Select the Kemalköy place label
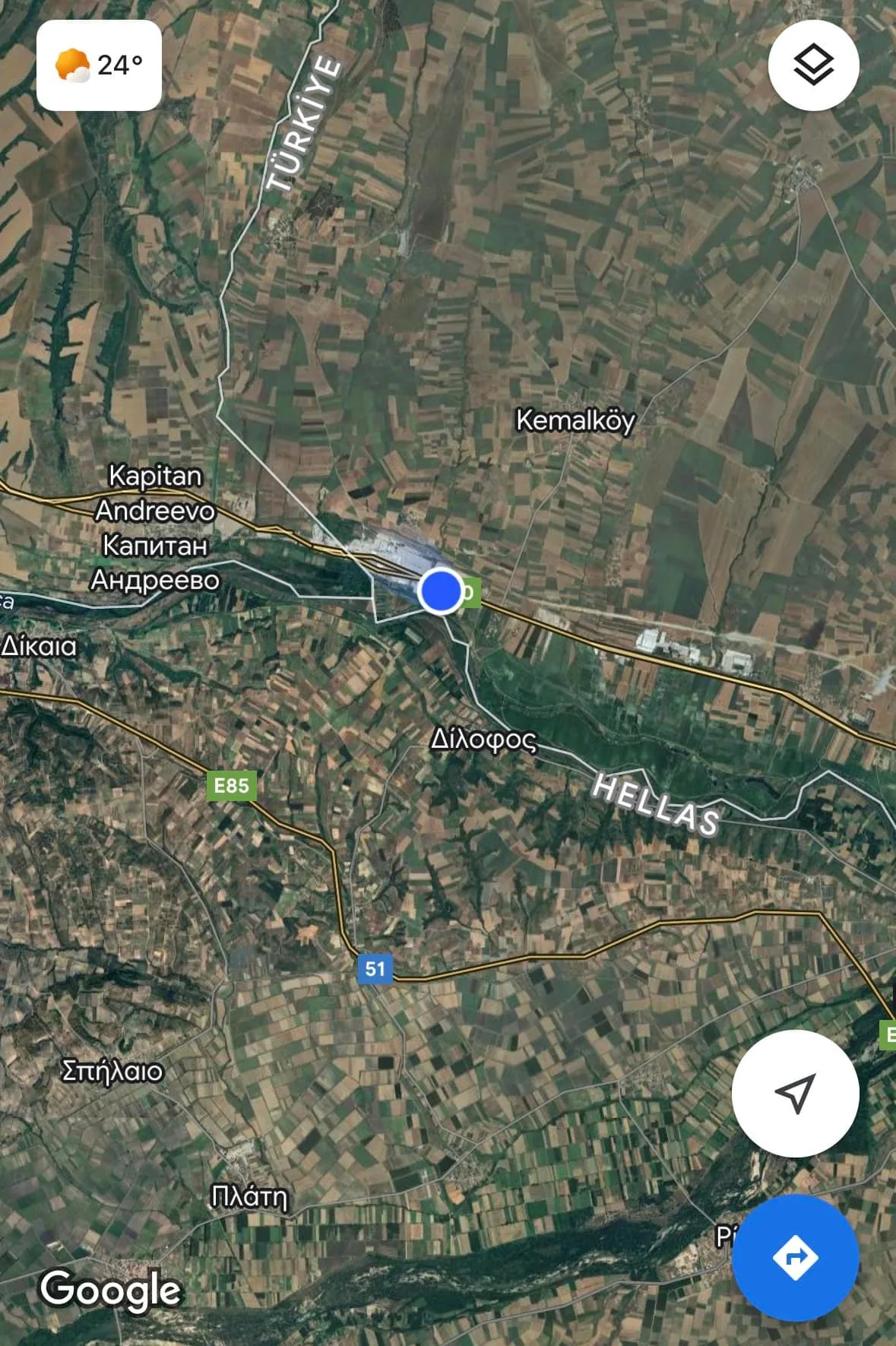Image resolution: width=896 pixels, height=1346 pixels. [575, 420]
